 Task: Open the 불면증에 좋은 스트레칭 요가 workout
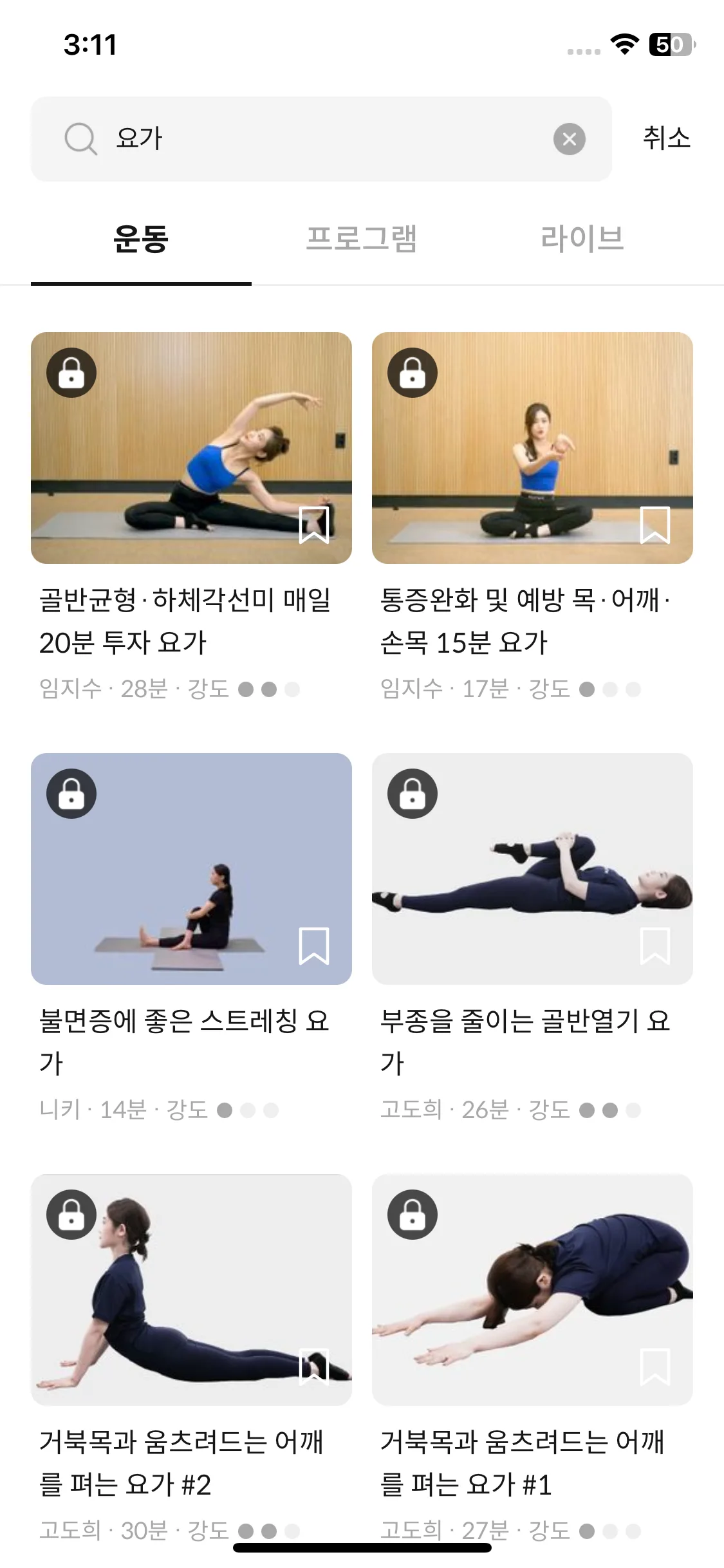(x=191, y=869)
